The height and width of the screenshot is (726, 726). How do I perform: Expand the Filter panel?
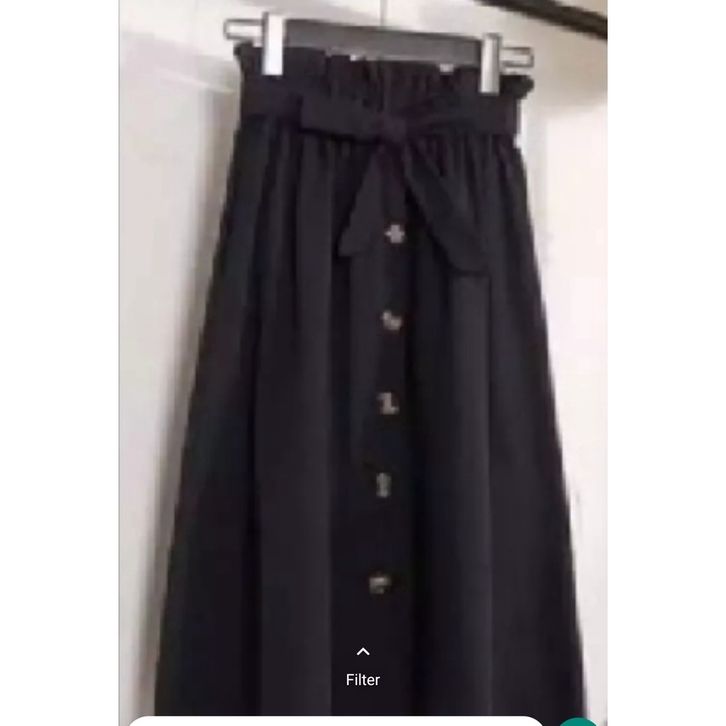click(363, 666)
